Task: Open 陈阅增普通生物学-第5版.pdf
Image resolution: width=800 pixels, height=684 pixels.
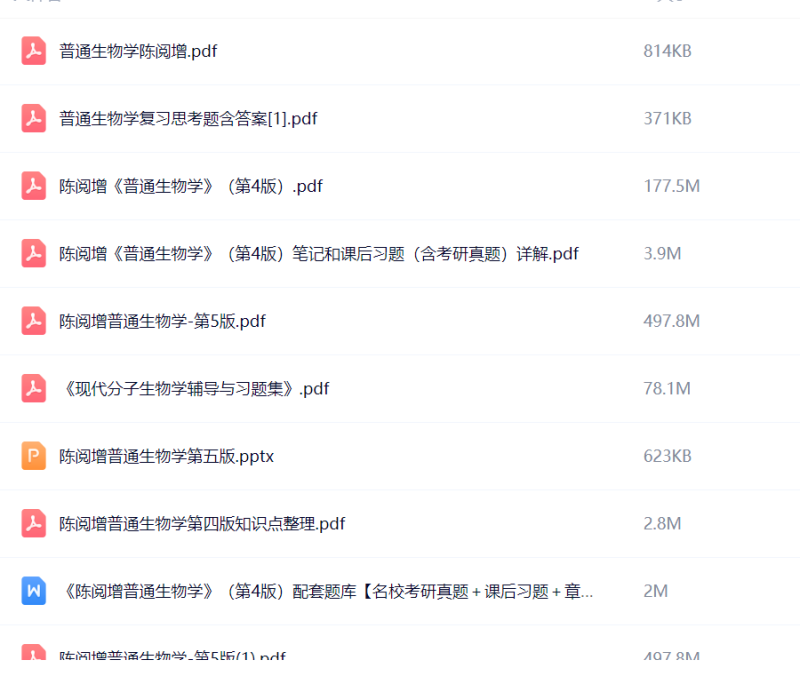Action: point(162,321)
